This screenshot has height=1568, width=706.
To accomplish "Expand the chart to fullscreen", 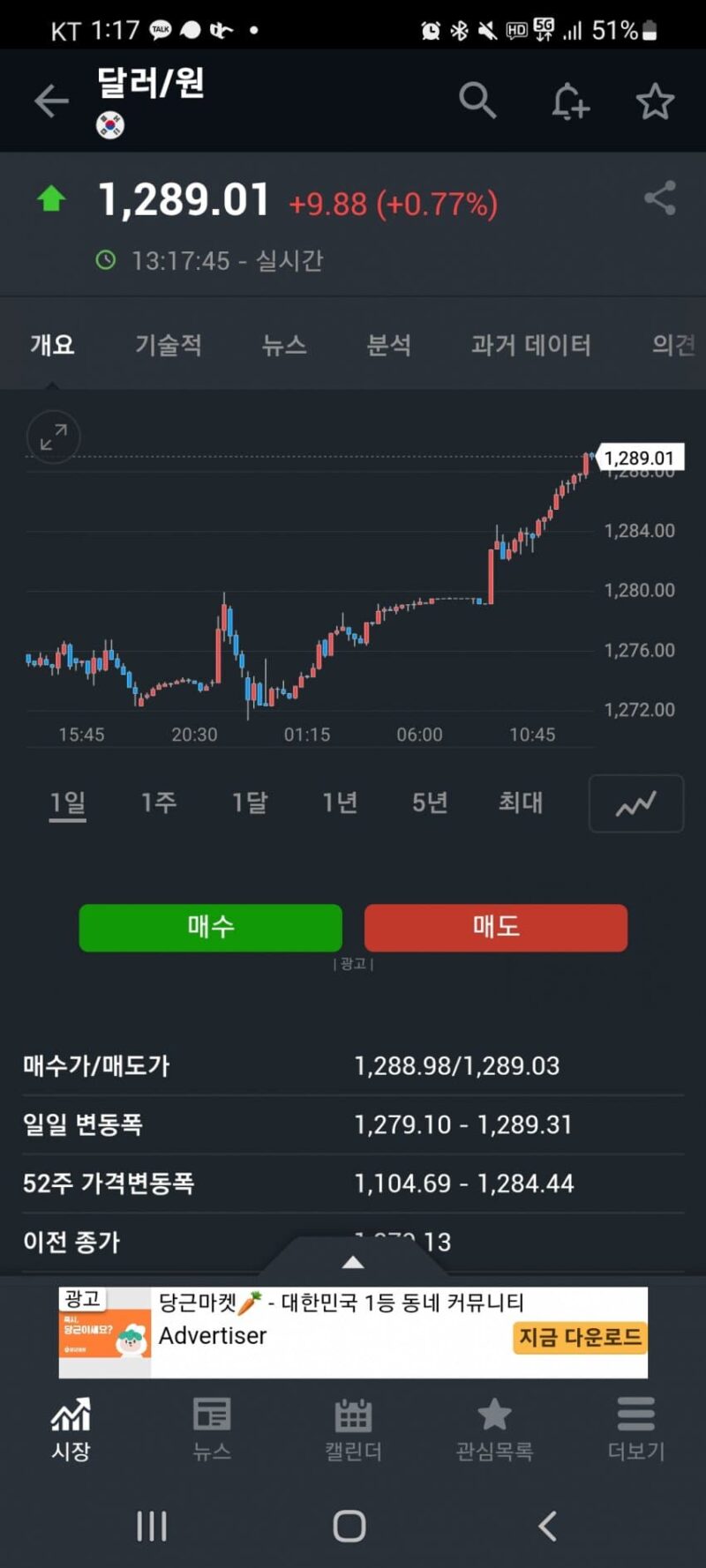I will pyautogui.click(x=53, y=437).
